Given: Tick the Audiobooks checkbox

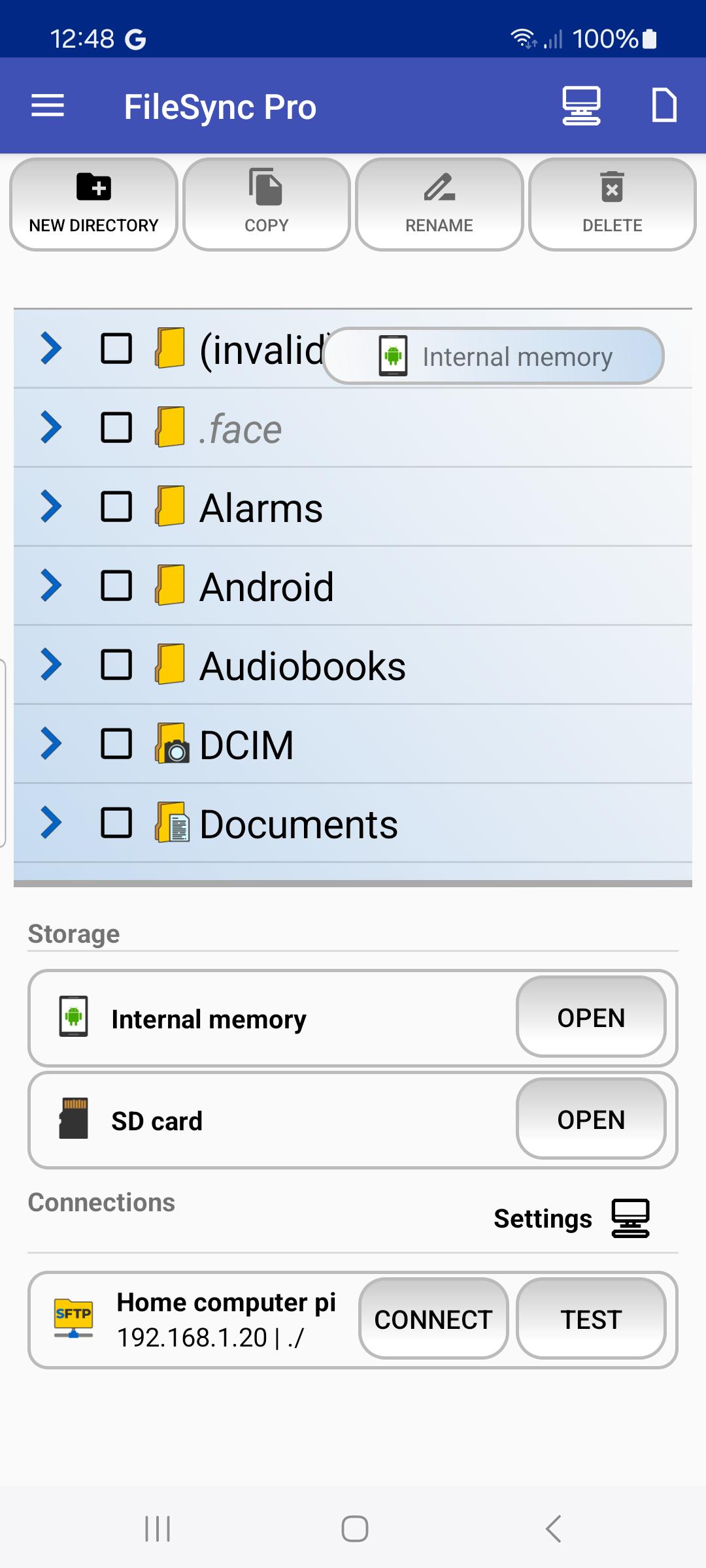Looking at the screenshot, I should pos(116,665).
